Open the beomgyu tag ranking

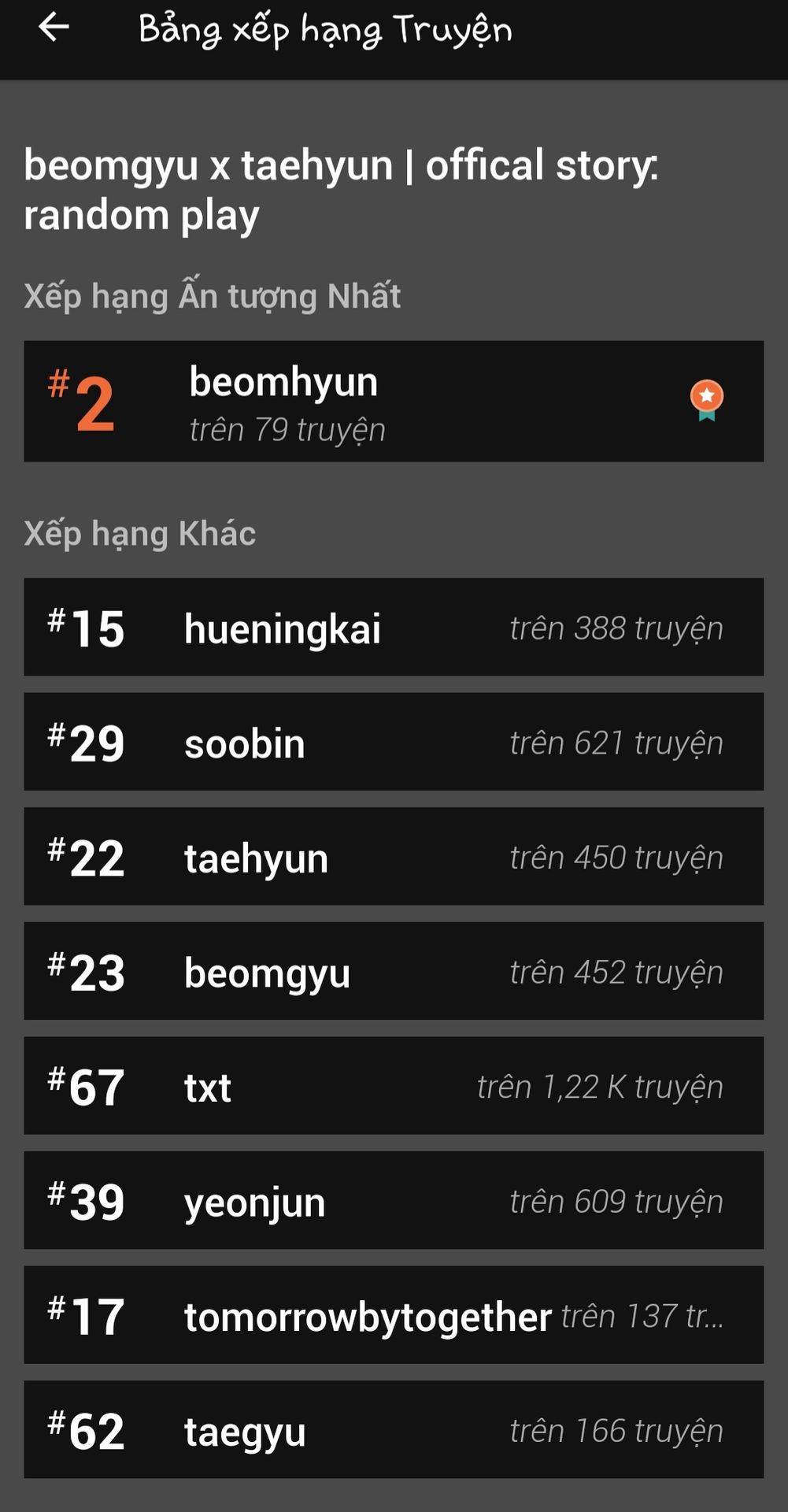(394, 971)
